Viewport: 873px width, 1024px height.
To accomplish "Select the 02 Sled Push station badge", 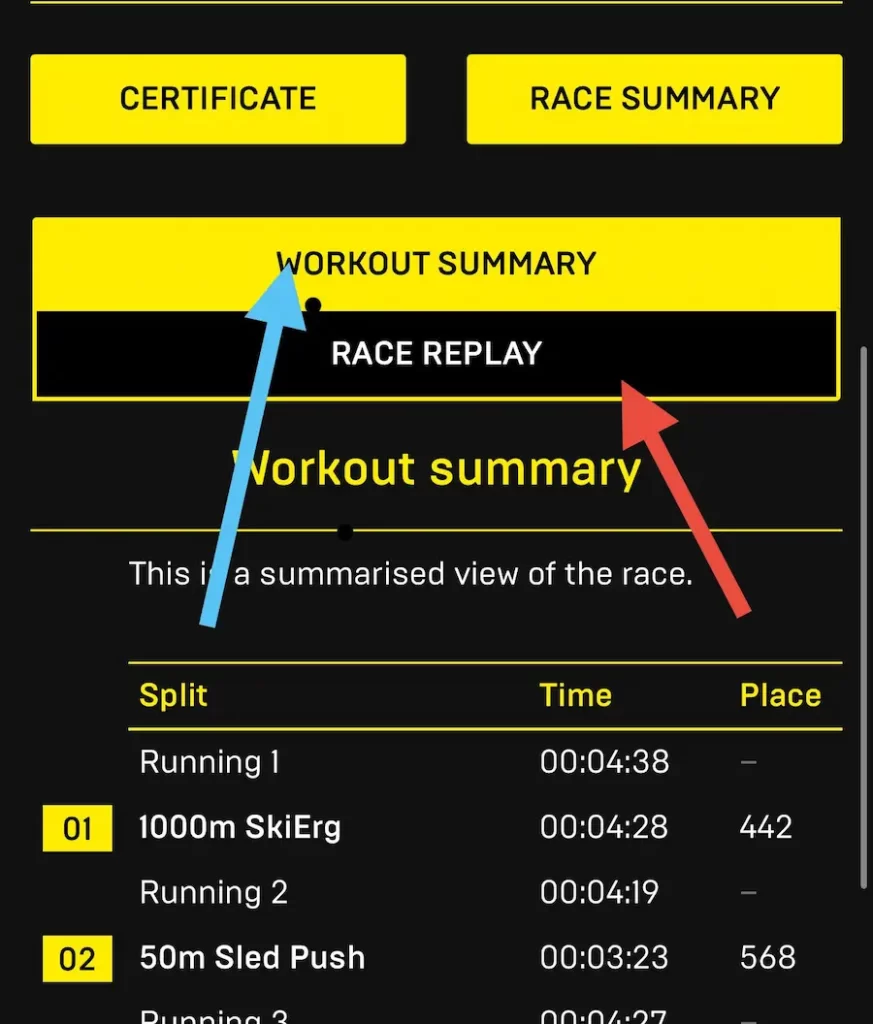I will click(x=76, y=958).
